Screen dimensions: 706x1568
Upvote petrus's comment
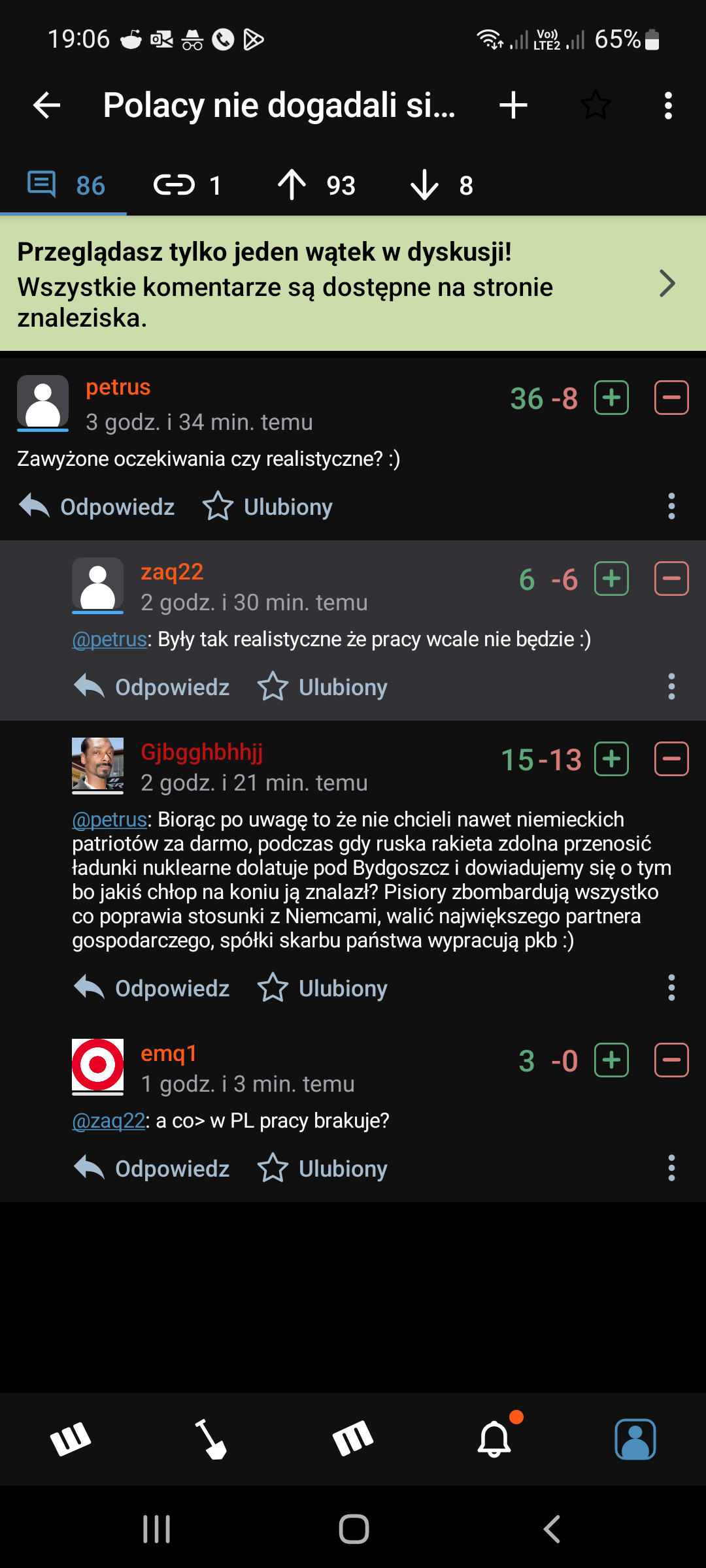pos(611,398)
